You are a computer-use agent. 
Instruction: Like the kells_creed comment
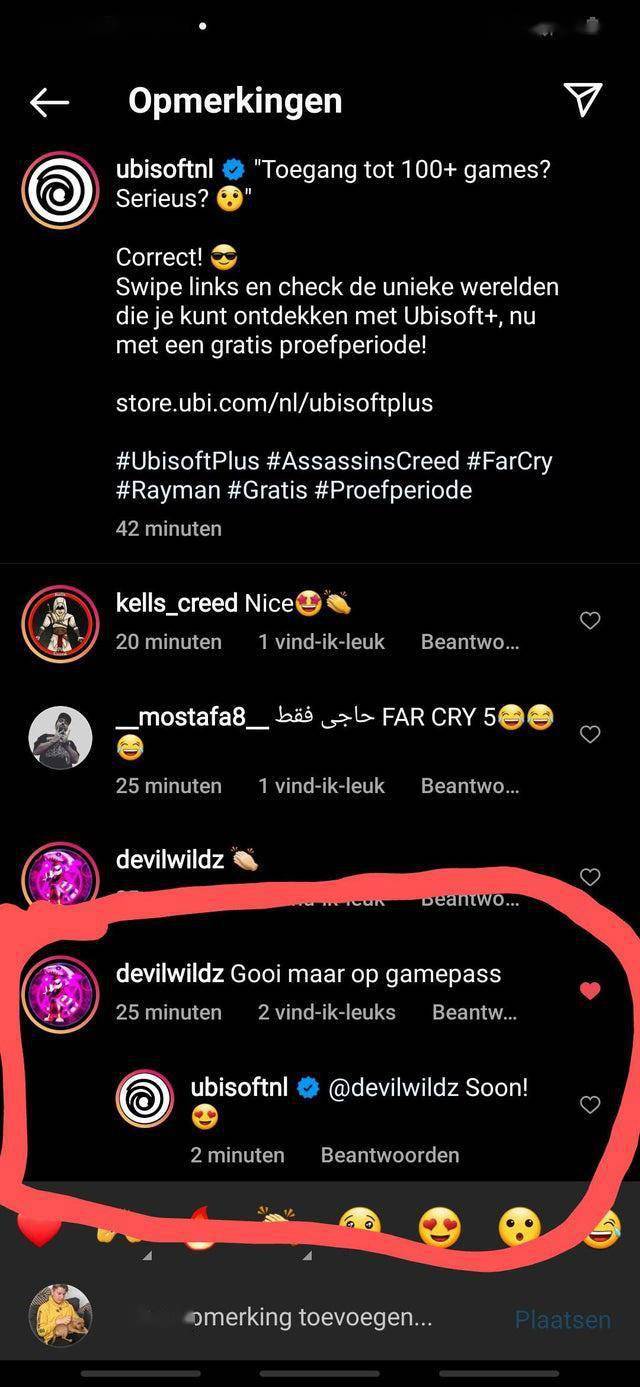pyautogui.click(x=590, y=620)
